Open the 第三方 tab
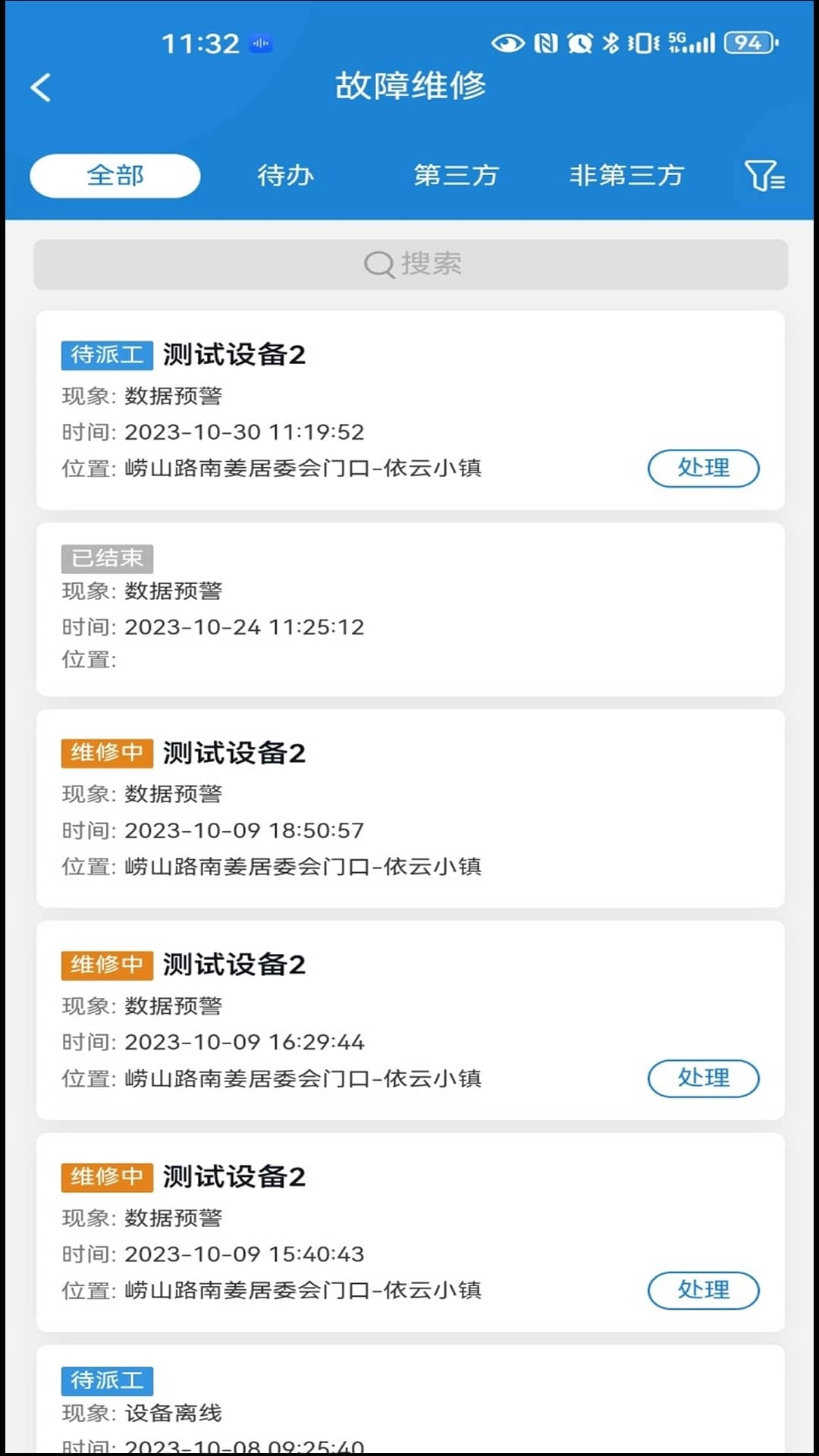The image size is (819, 1456). pyautogui.click(x=457, y=175)
